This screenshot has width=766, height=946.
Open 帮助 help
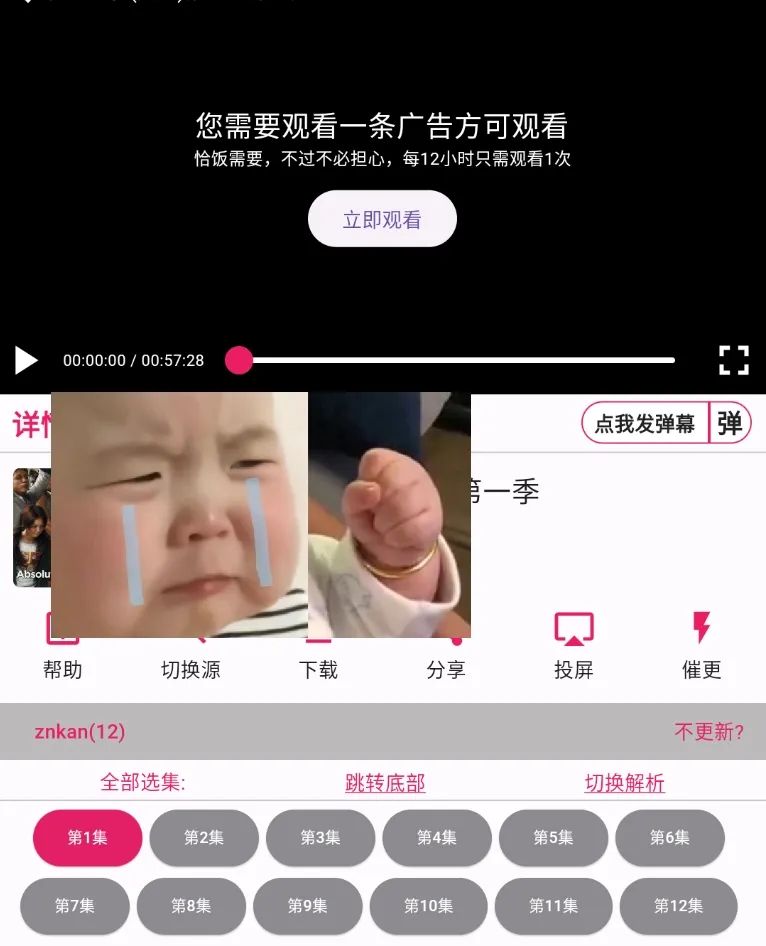pos(62,669)
